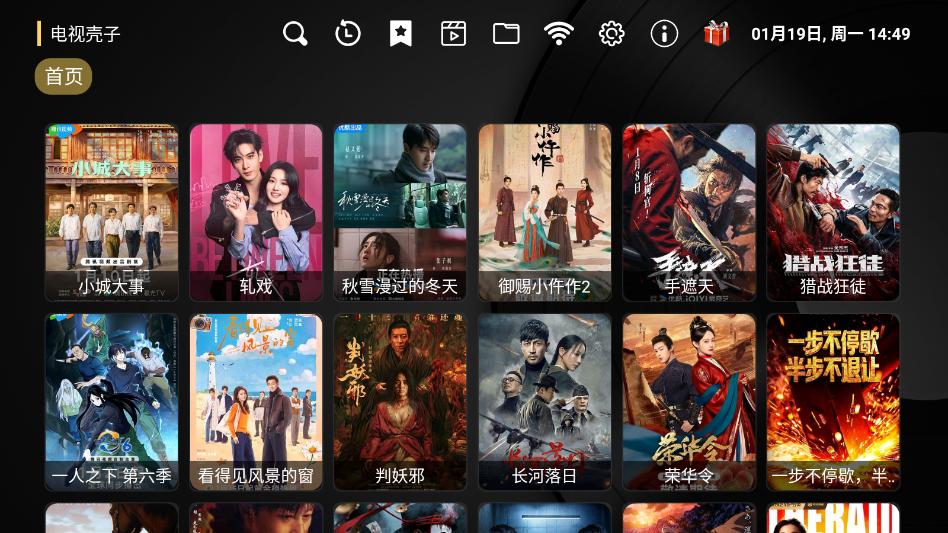Open the bookmarked favorites icon
The image size is (948, 533).
tap(400, 34)
